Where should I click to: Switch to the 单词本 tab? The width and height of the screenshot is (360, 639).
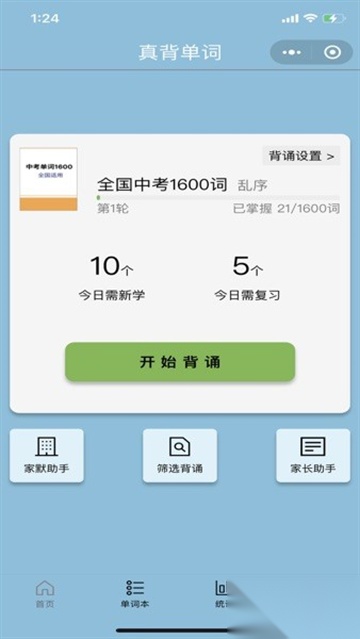click(x=135, y=594)
